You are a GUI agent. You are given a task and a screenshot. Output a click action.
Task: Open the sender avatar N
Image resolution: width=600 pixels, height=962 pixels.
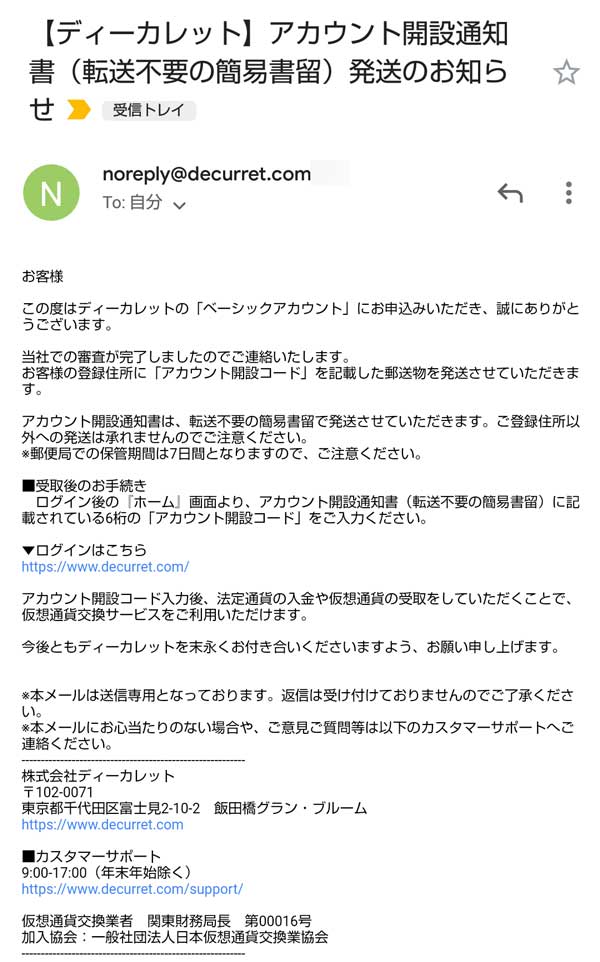(x=51, y=192)
